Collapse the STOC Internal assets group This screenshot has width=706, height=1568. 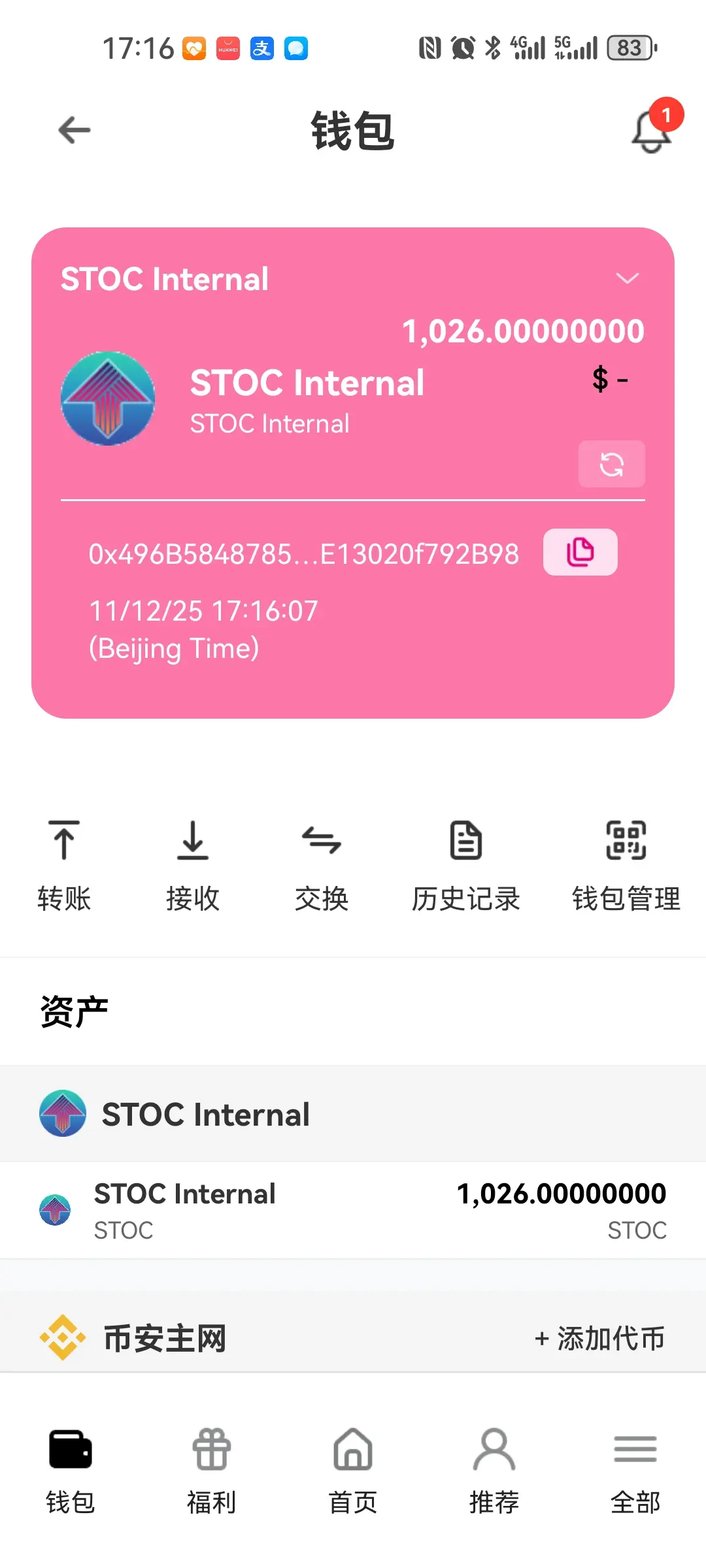tap(206, 1114)
